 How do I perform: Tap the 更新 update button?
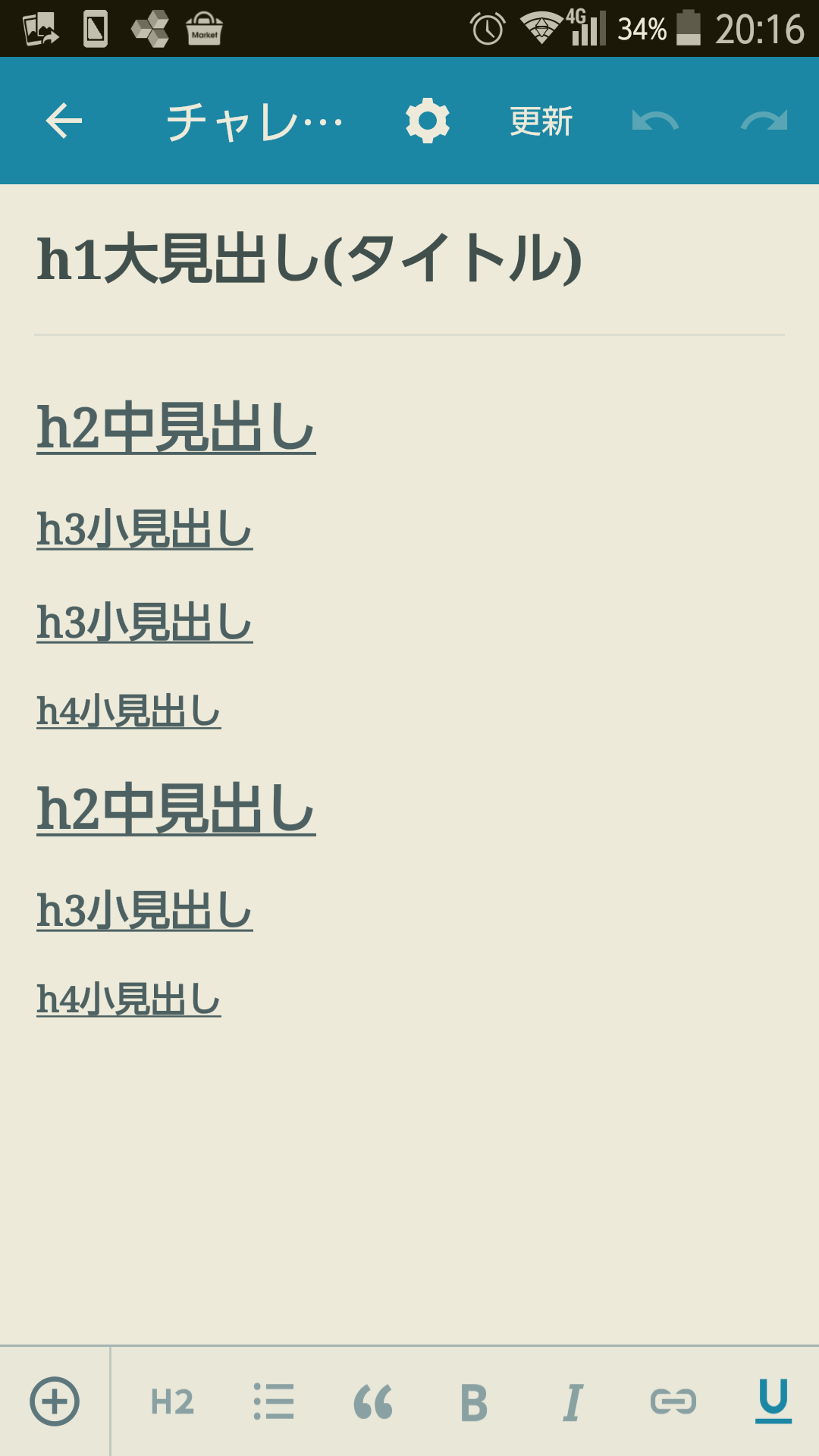[541, 121]
